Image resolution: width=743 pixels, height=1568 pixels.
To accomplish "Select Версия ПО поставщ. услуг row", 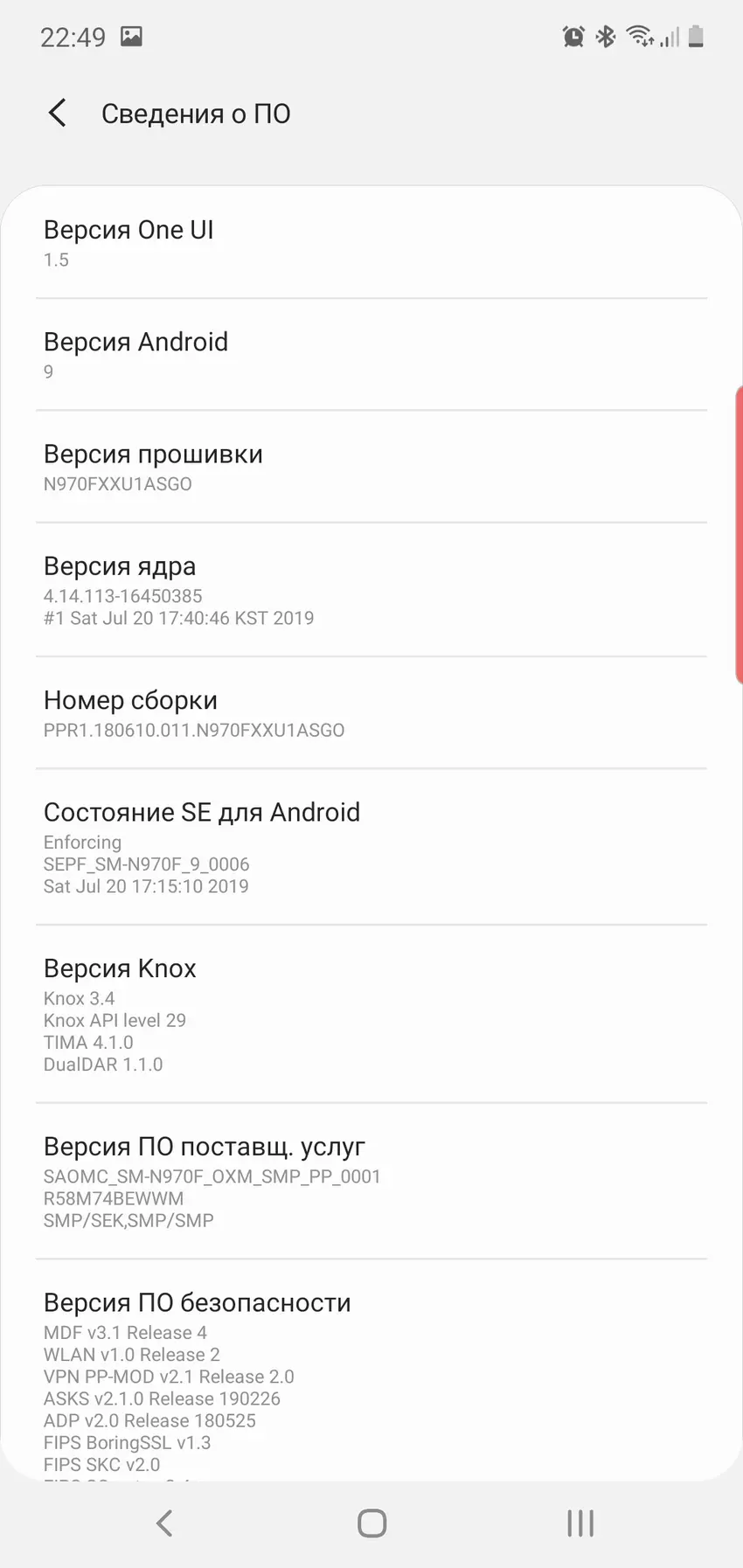I will tap(371, 1182).
